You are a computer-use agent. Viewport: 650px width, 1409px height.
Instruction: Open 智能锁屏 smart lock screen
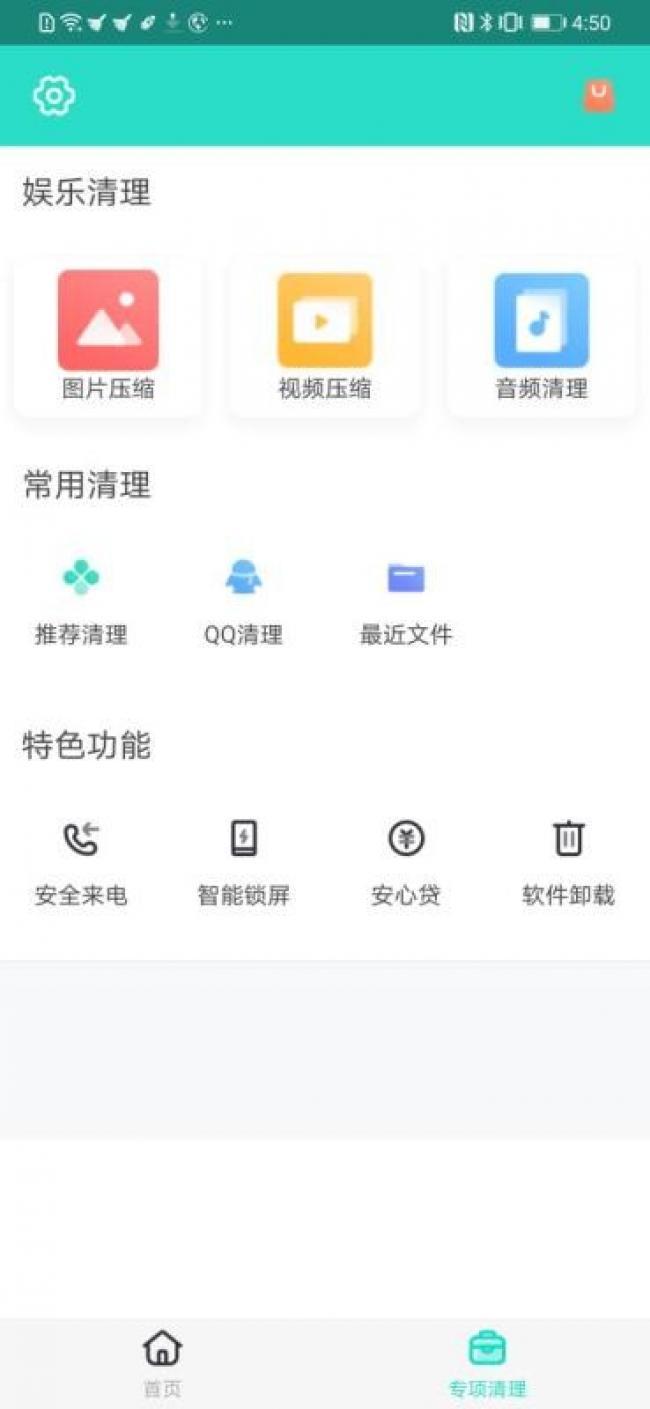(x=243, y=862)
